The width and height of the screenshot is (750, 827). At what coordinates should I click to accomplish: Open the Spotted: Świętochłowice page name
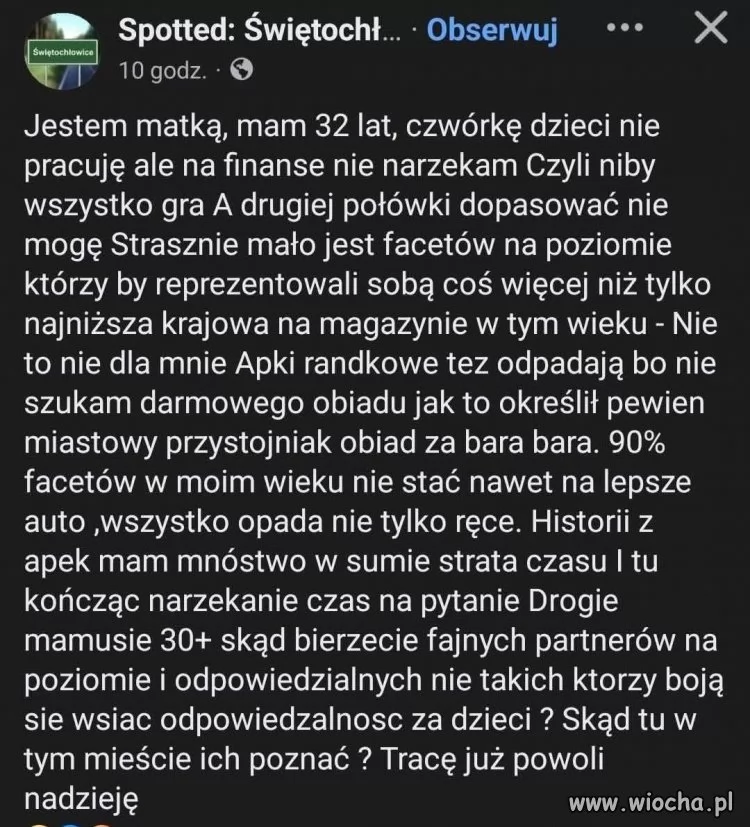[259, 31]
